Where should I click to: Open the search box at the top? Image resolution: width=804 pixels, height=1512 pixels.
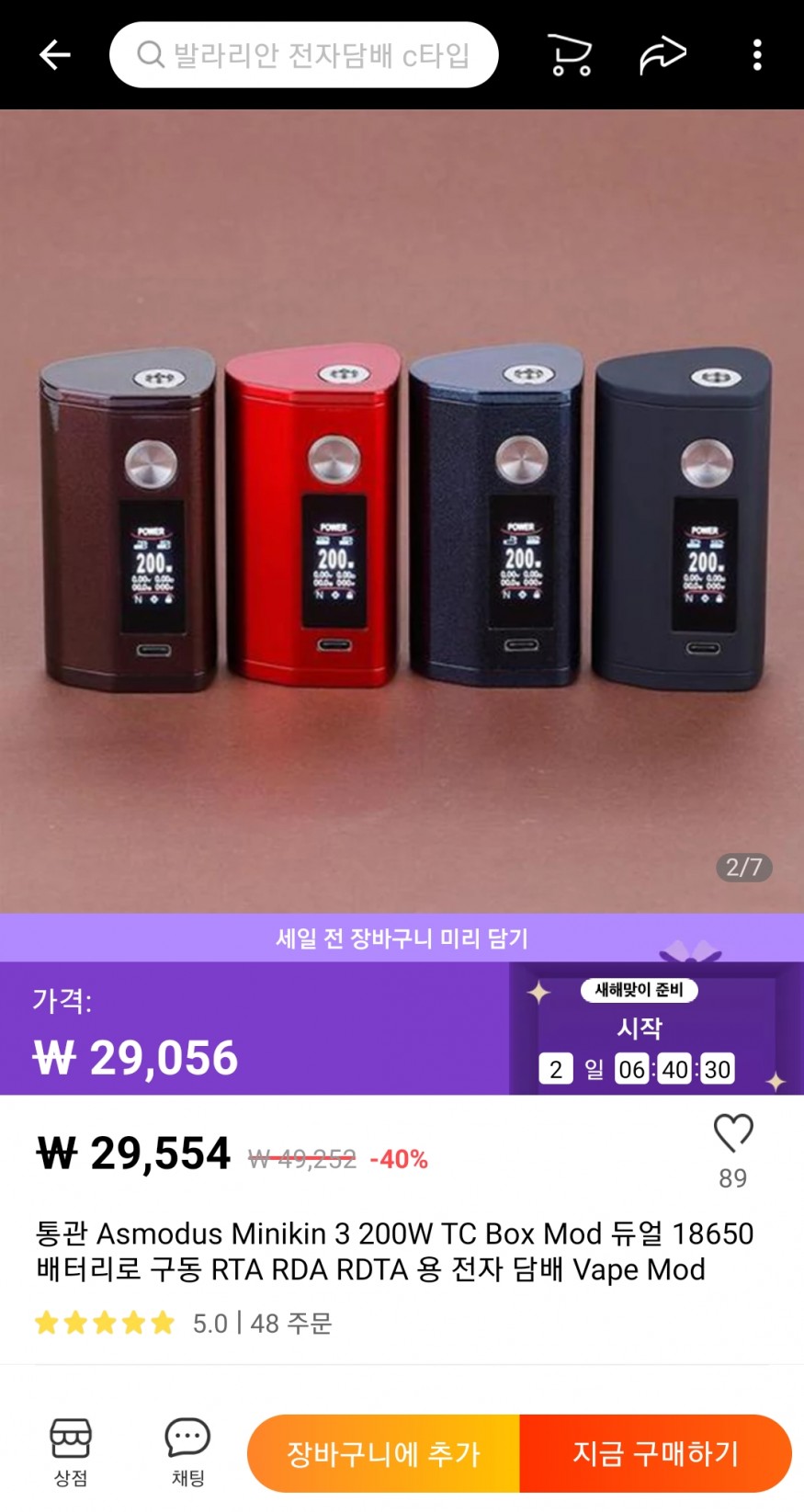[x=303, y=55]
